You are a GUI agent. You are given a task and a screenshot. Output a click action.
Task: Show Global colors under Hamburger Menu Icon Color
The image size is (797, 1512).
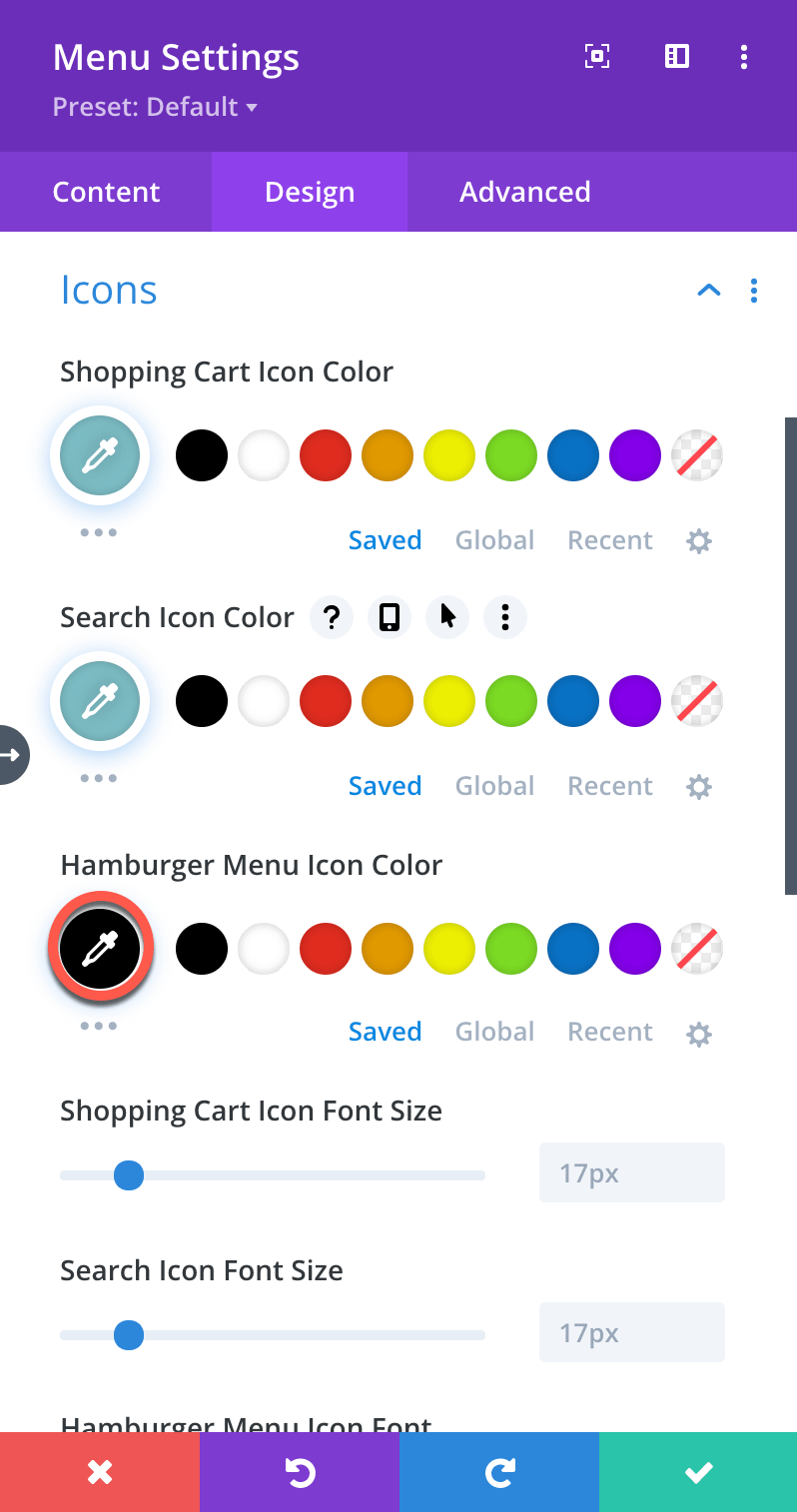pos(494,1032)
